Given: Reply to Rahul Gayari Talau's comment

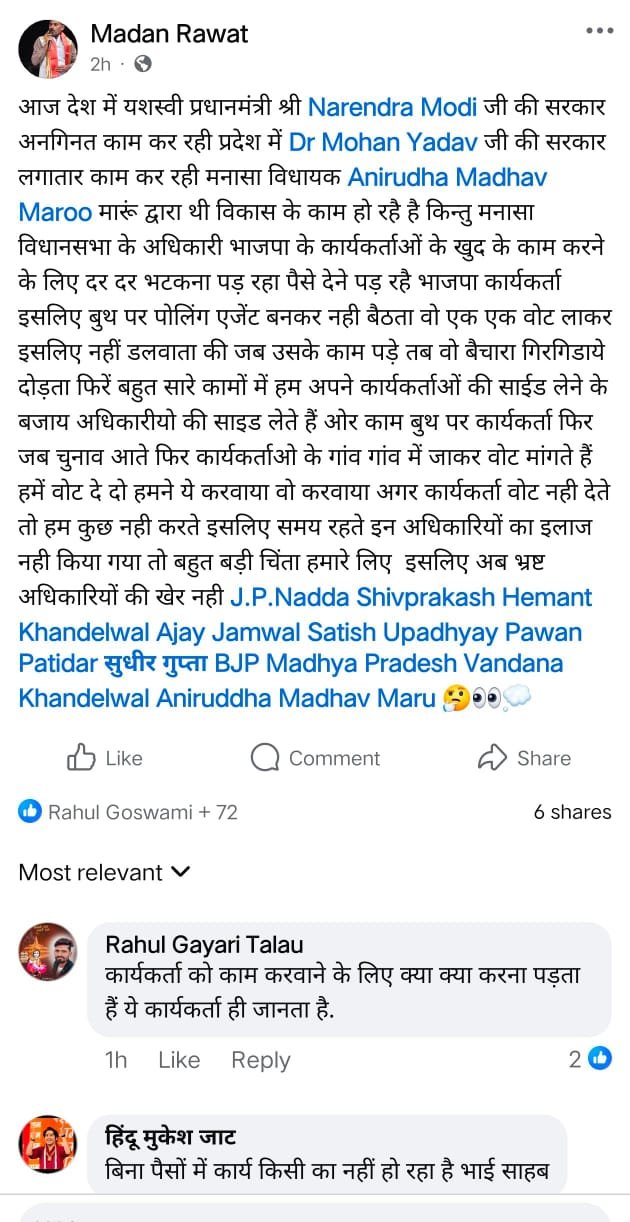Looking at the screenshot, I should pyautogui.click(x=260, y=1060).
